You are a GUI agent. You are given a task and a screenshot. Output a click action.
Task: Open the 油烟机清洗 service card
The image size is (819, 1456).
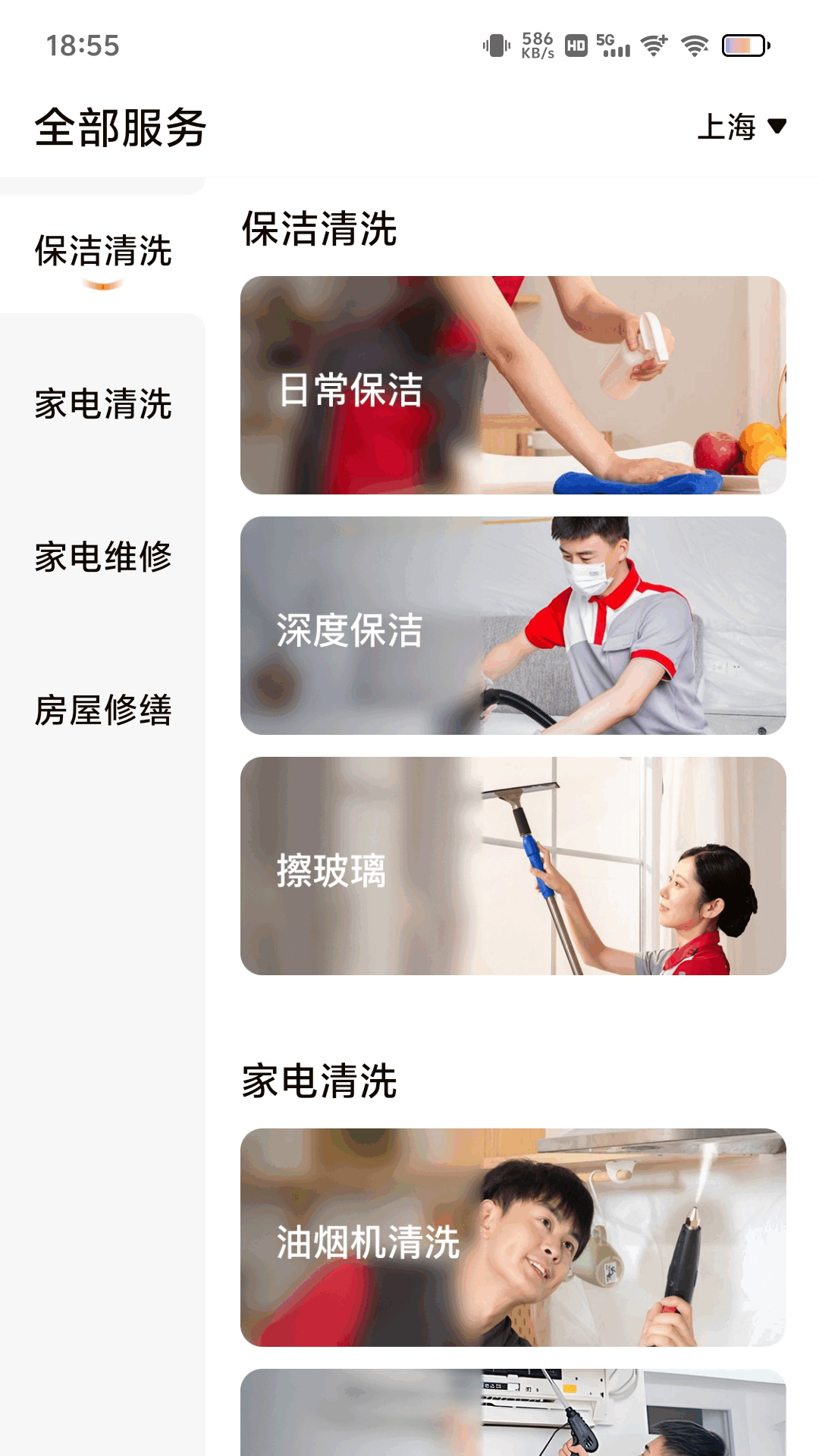coord(513,1238)
